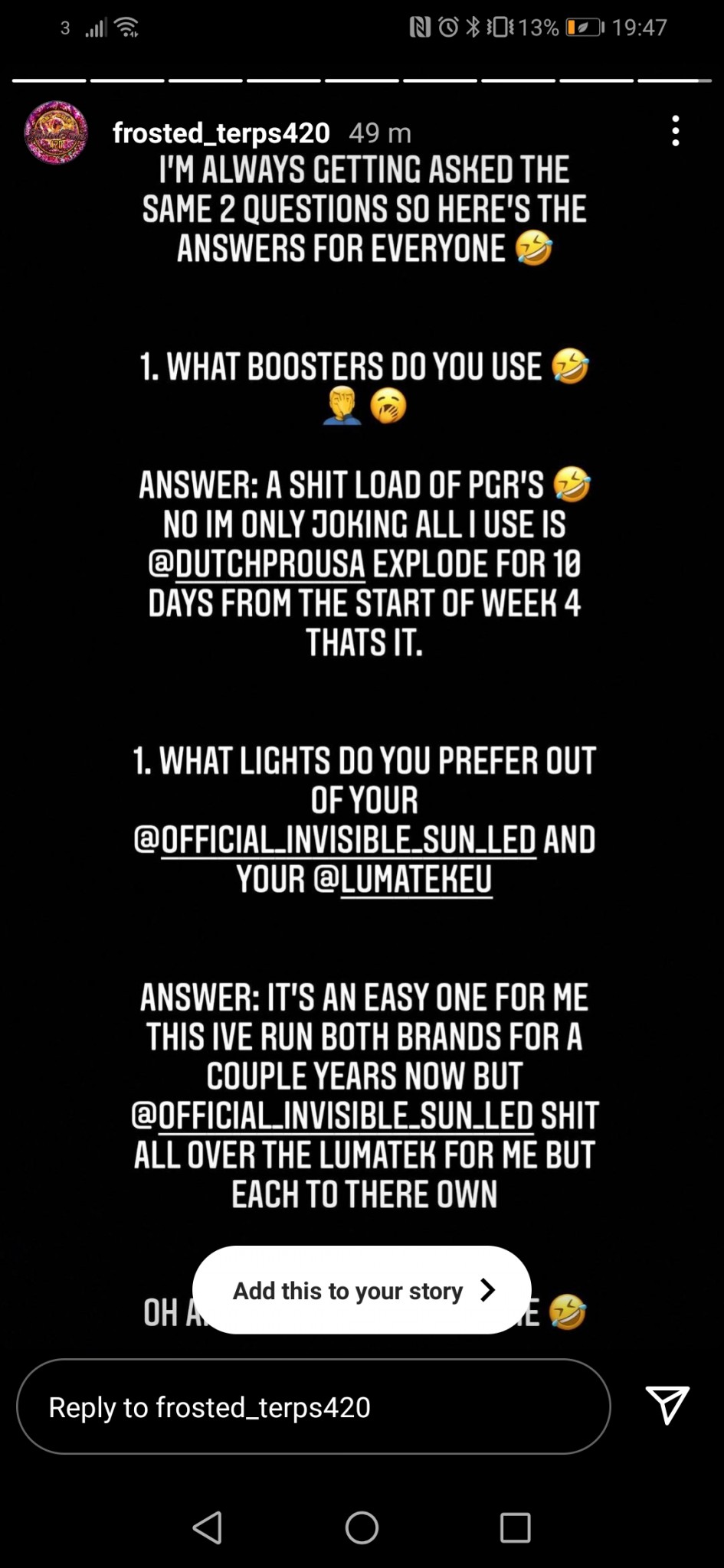Share story via the send icon
Image resolution: width=724 pixels, height=1568 pixels.
point(667,1404)
